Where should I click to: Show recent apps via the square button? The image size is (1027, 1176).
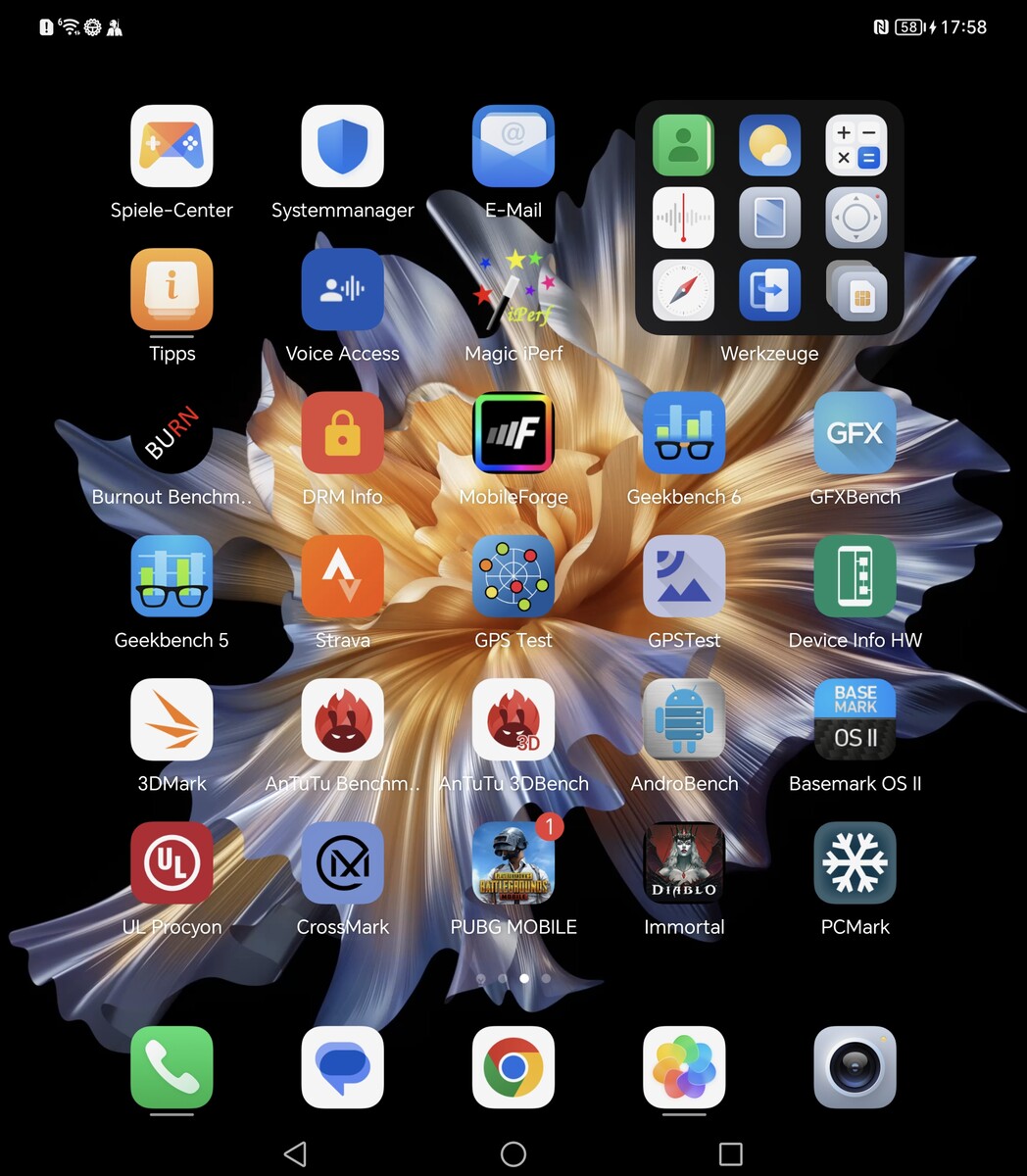(x=730, y=1153)
